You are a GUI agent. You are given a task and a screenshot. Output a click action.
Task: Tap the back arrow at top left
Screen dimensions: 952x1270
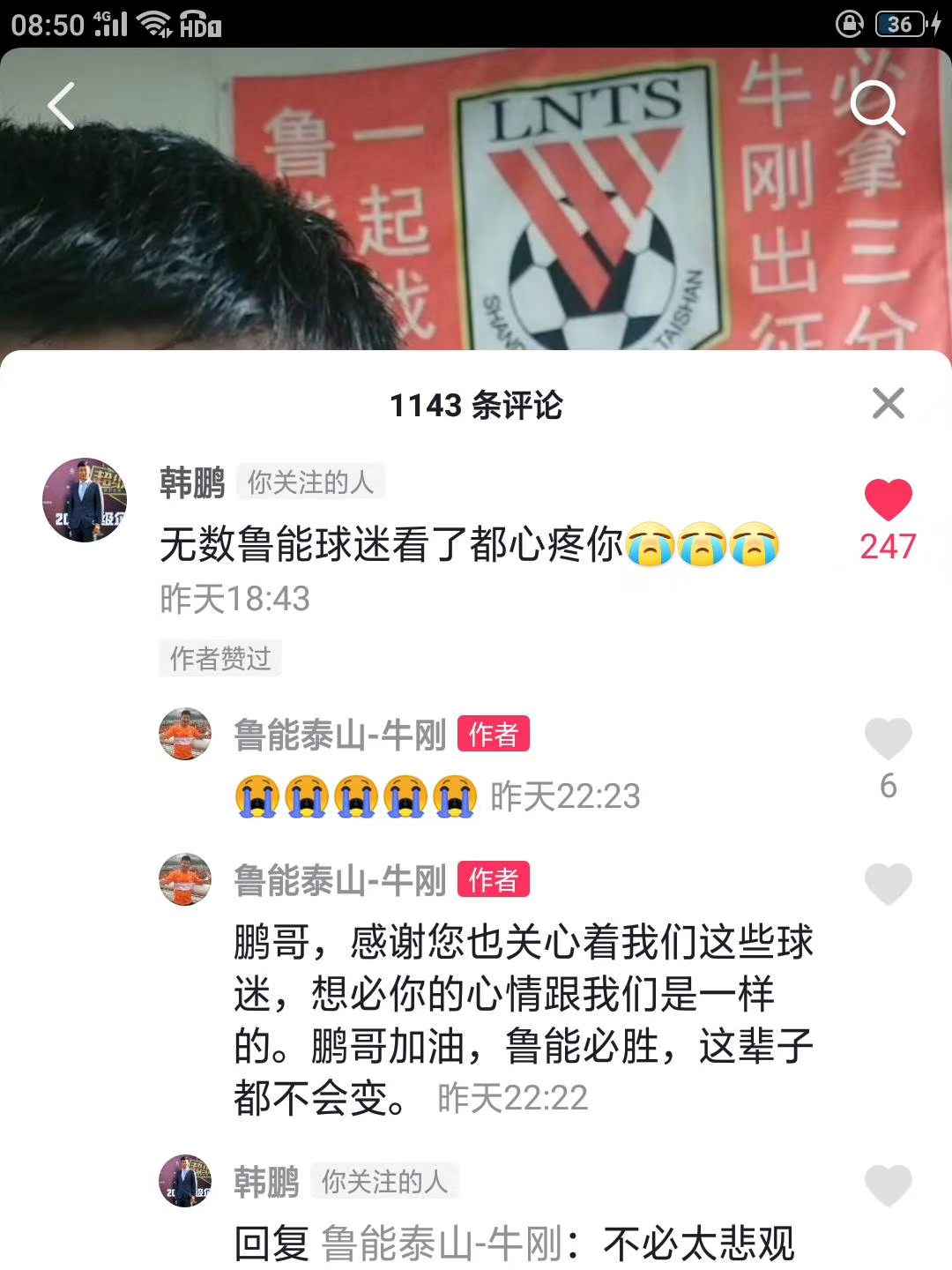(x=60, y=105)
